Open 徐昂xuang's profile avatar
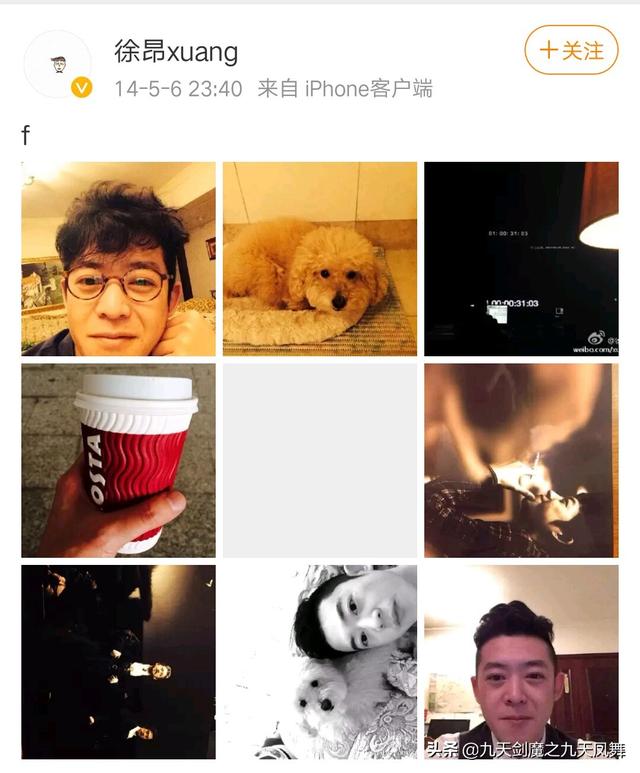Screen dimensions: 640x773 pos(58,64)
